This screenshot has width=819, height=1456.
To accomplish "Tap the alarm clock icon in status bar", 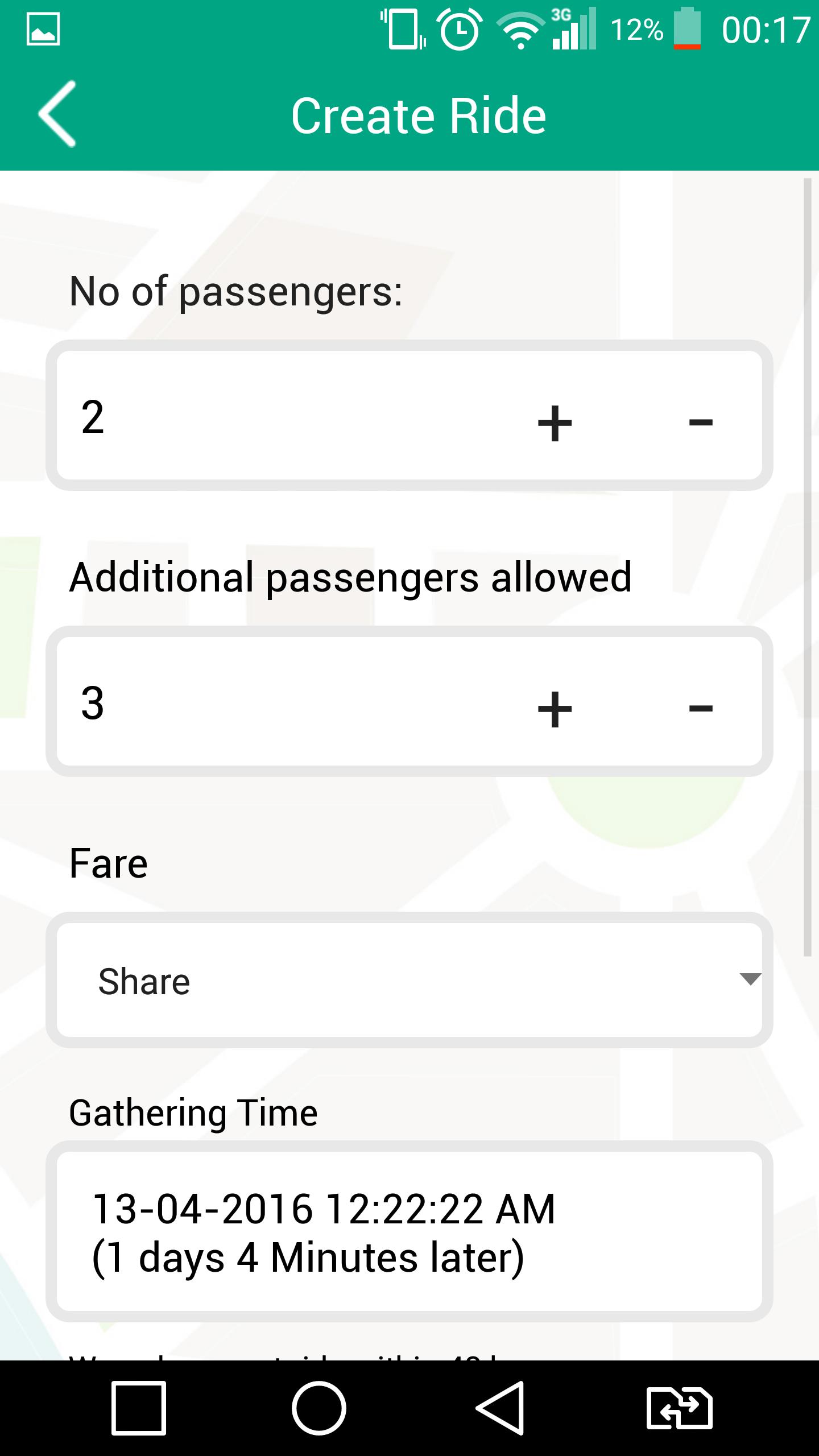I will 458,30.
